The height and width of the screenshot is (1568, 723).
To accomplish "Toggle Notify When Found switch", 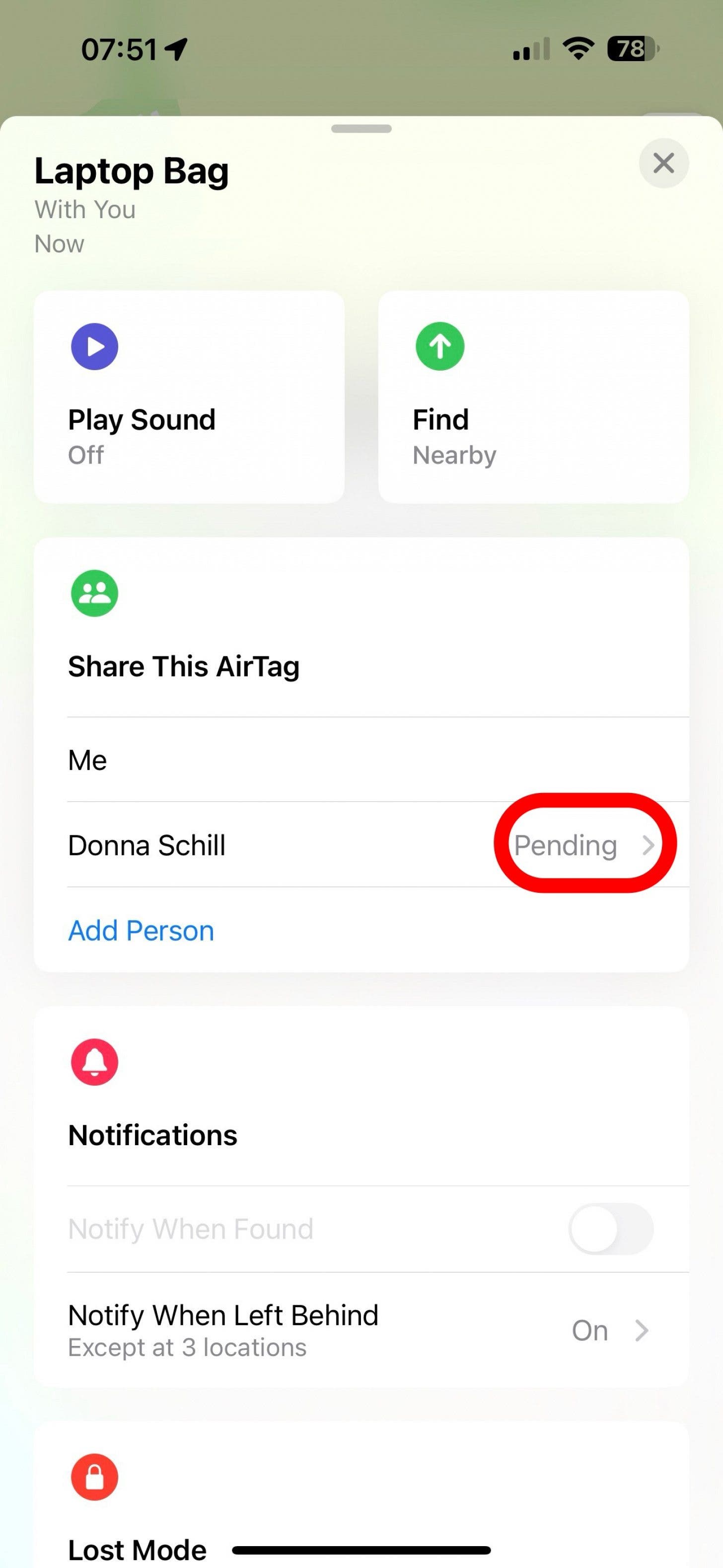I will pyautogui.click(x=611, y=1228).
